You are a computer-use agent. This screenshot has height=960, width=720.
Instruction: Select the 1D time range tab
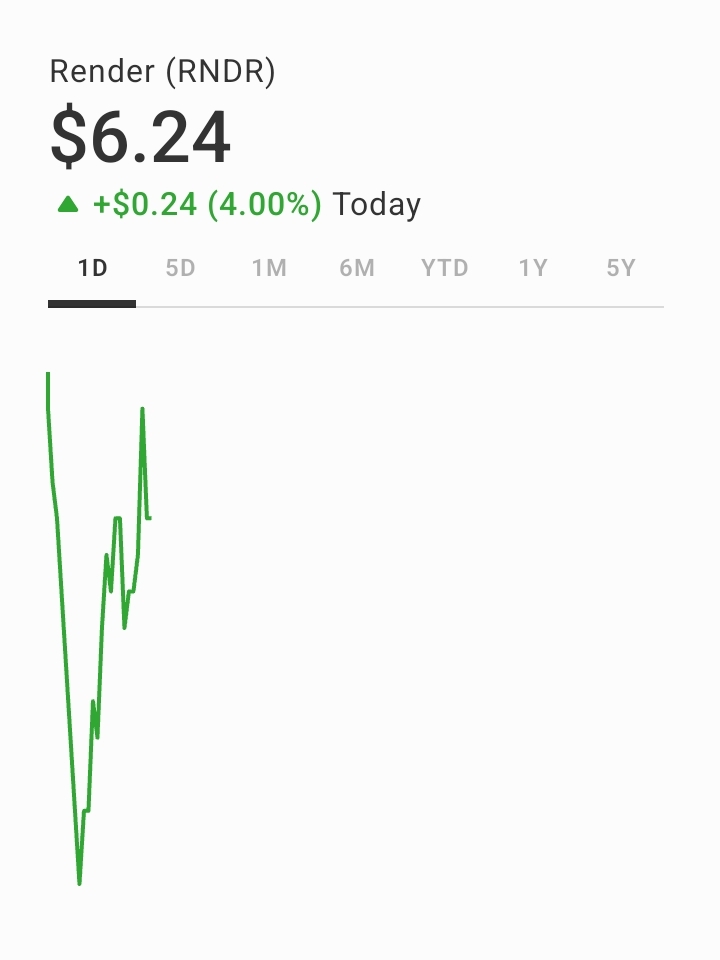tap(92, 268)
